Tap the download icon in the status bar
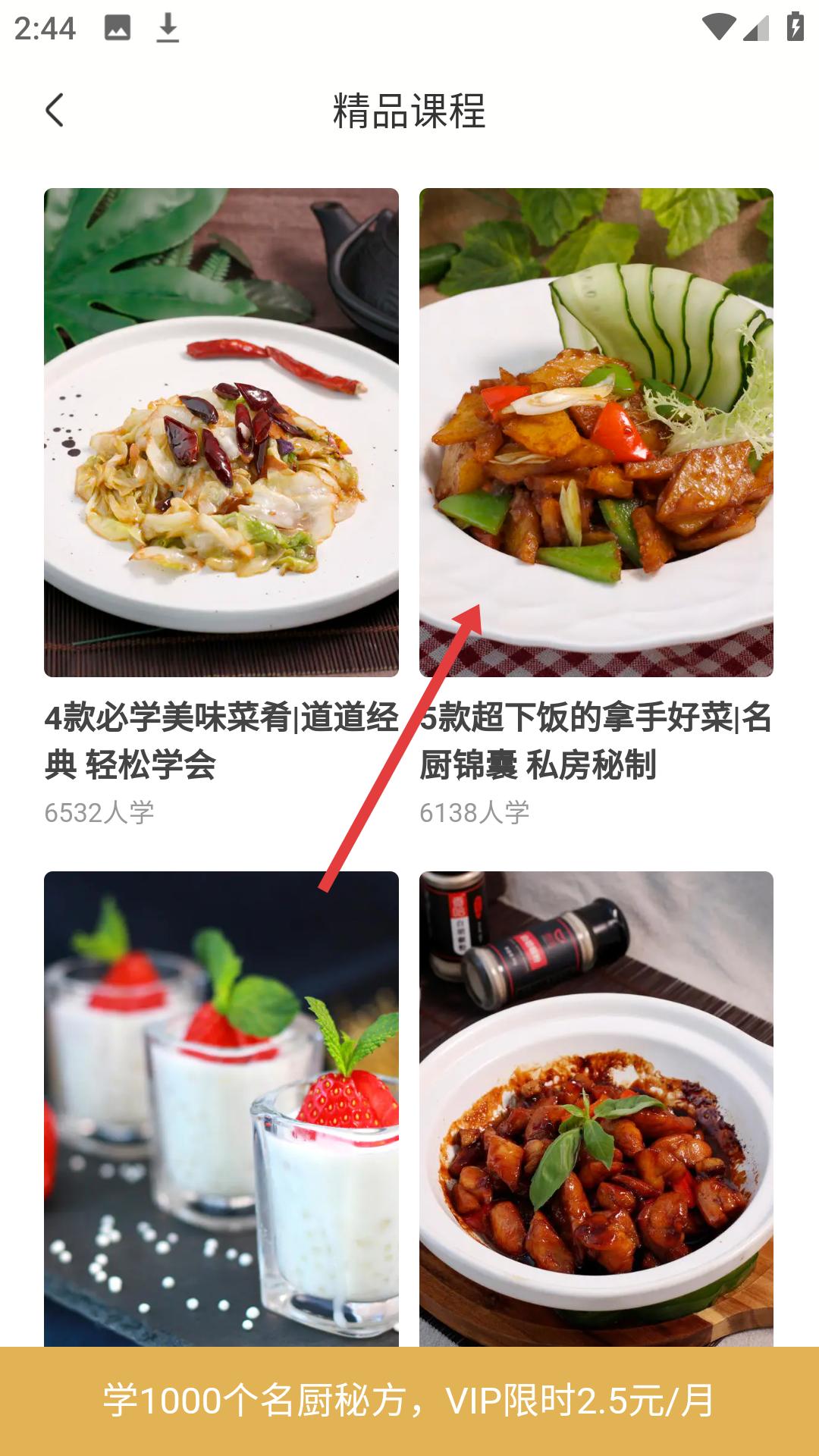 [x=167, y=29]
